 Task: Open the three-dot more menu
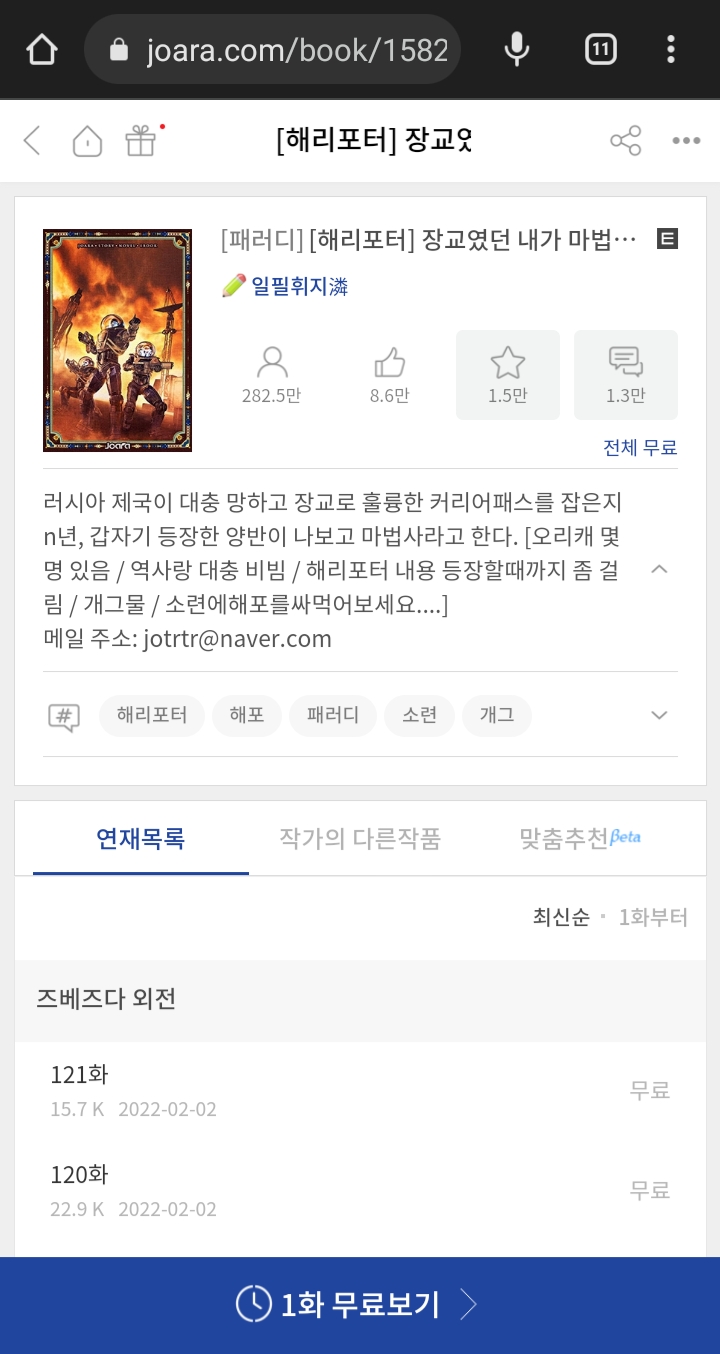point(686,141)
